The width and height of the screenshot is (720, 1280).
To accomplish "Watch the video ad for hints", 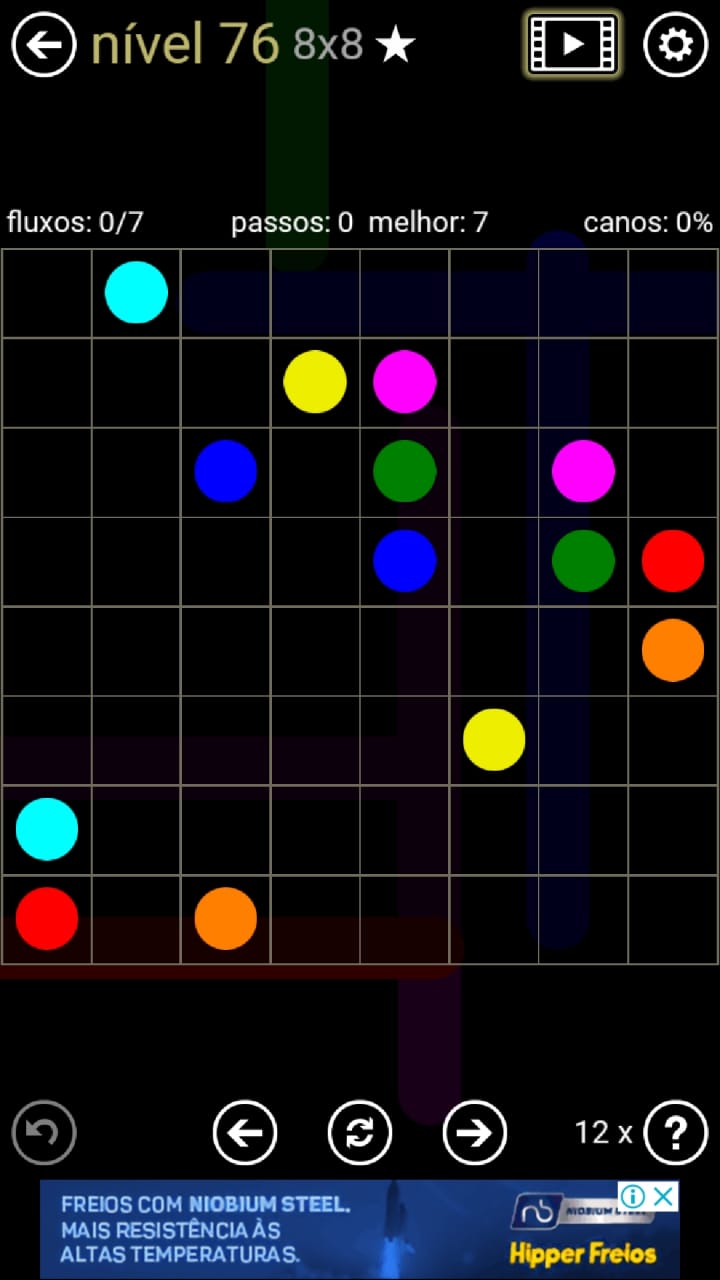I will (x=573, y=44).
